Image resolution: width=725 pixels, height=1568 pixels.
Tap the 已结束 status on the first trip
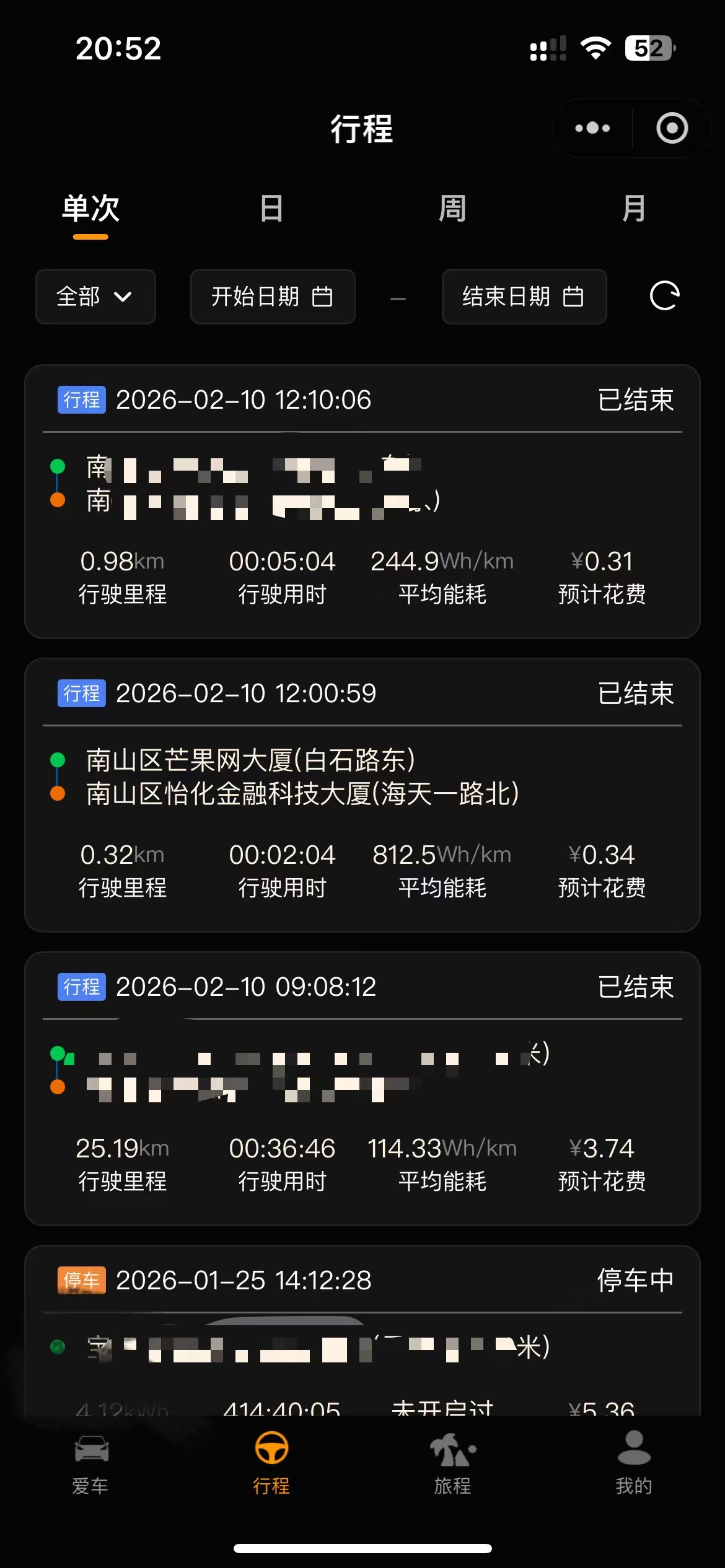coord(637,400)
